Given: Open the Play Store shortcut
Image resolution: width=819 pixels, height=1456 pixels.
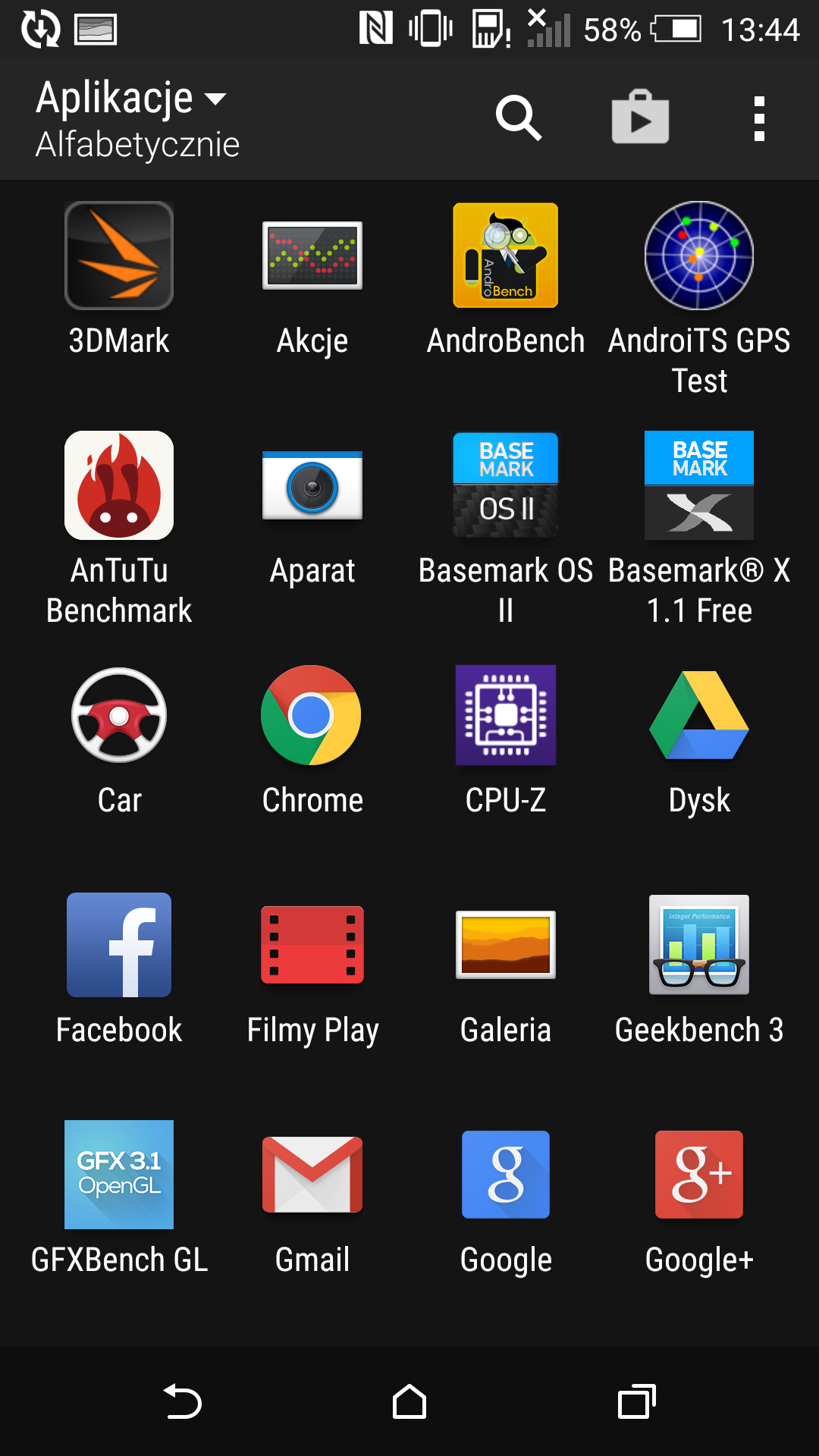Looking at the screenshot, I should pyautogui.click(x=640, y=117).
